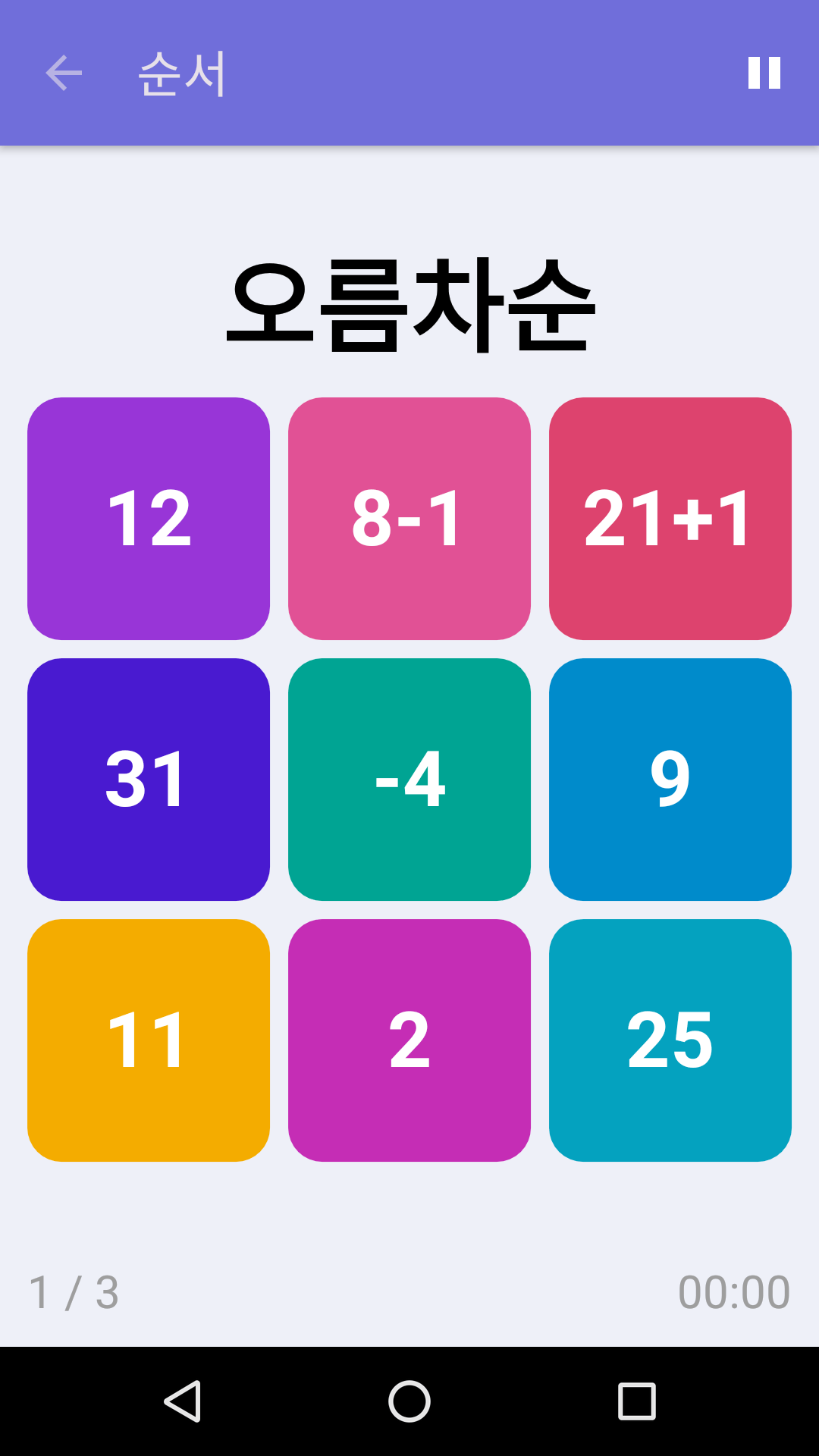Select the yellow tile showing 11

coord(149,1040)
